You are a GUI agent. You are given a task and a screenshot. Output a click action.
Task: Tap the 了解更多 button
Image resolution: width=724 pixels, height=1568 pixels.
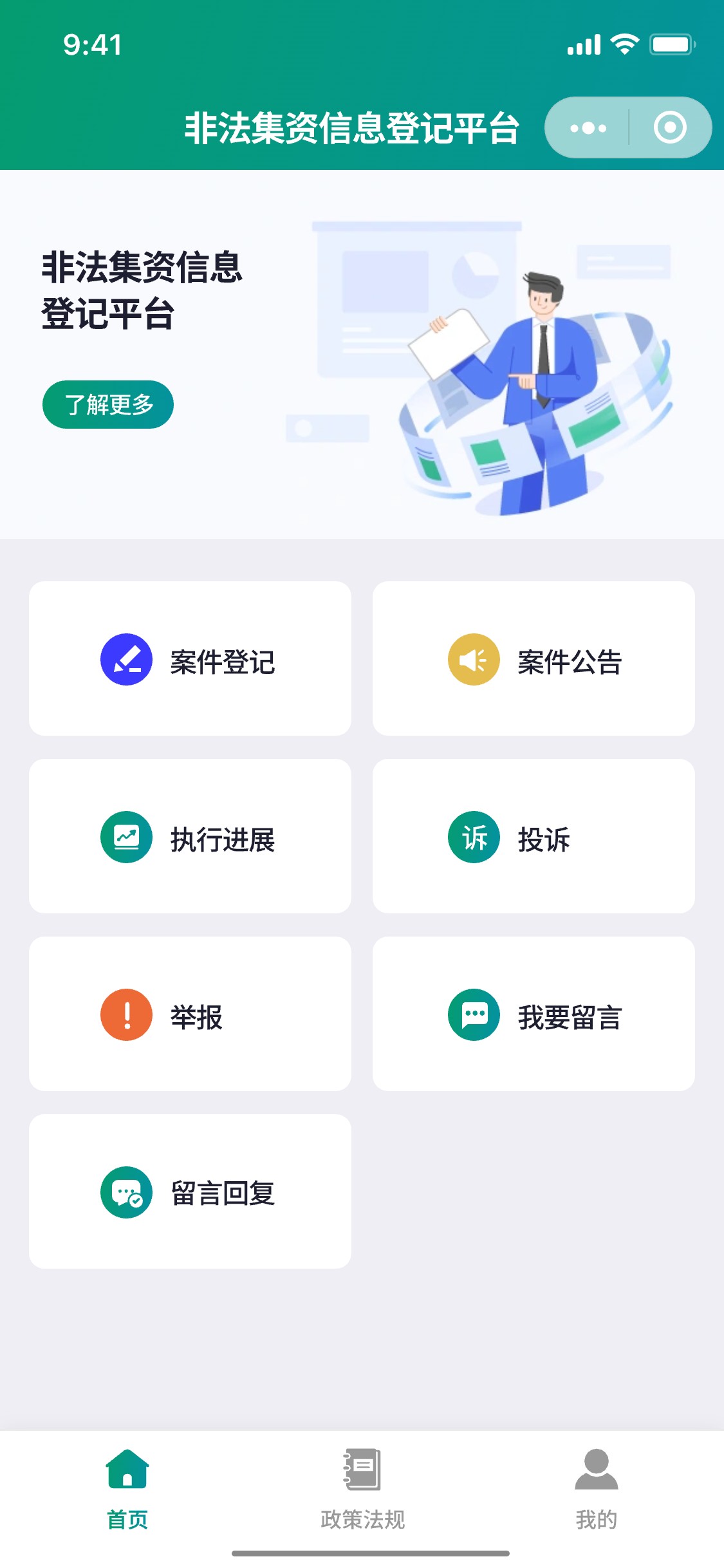[108, 404]
